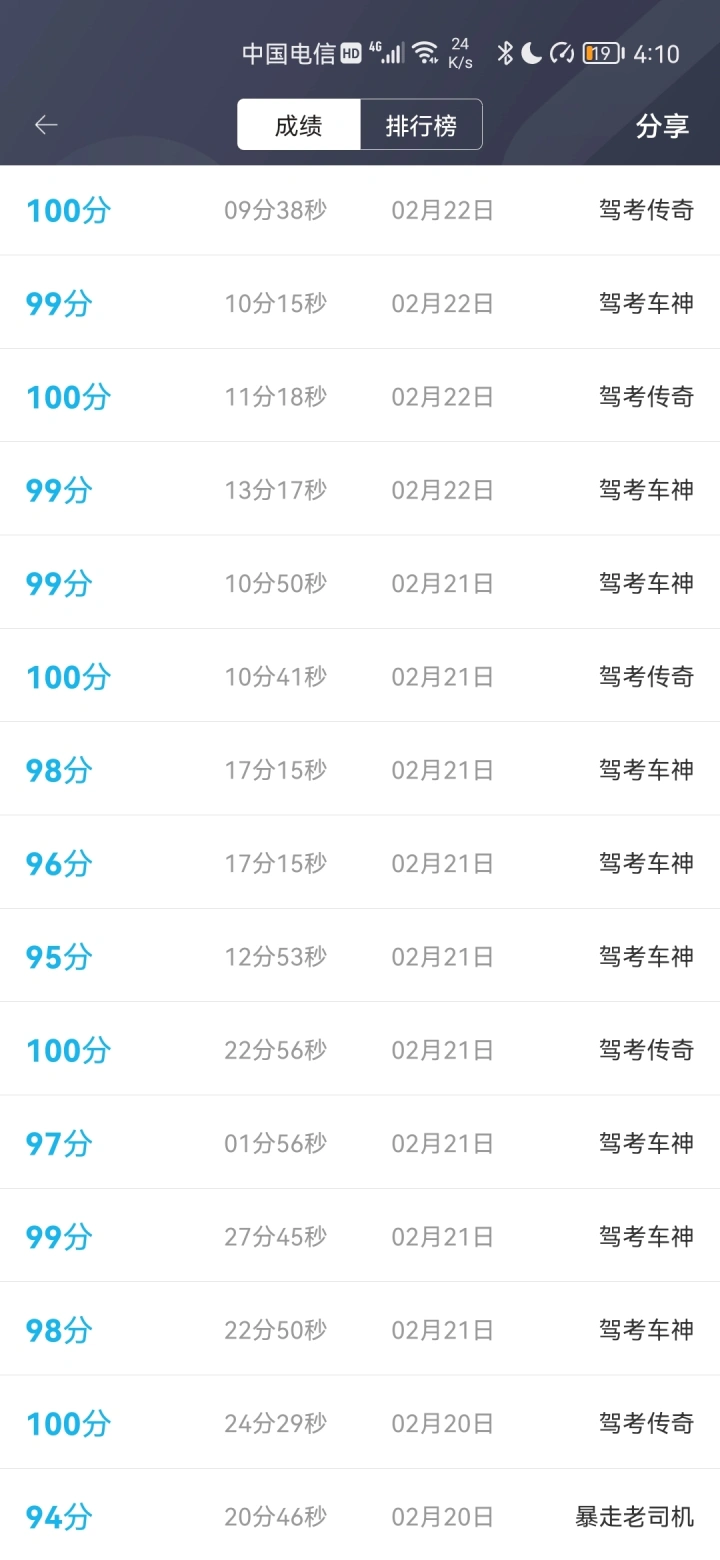This screenshot has height=1560, width=720.
Task: Open the 100分 record timed 24分29秒
Action: [x=360, y=1423]
